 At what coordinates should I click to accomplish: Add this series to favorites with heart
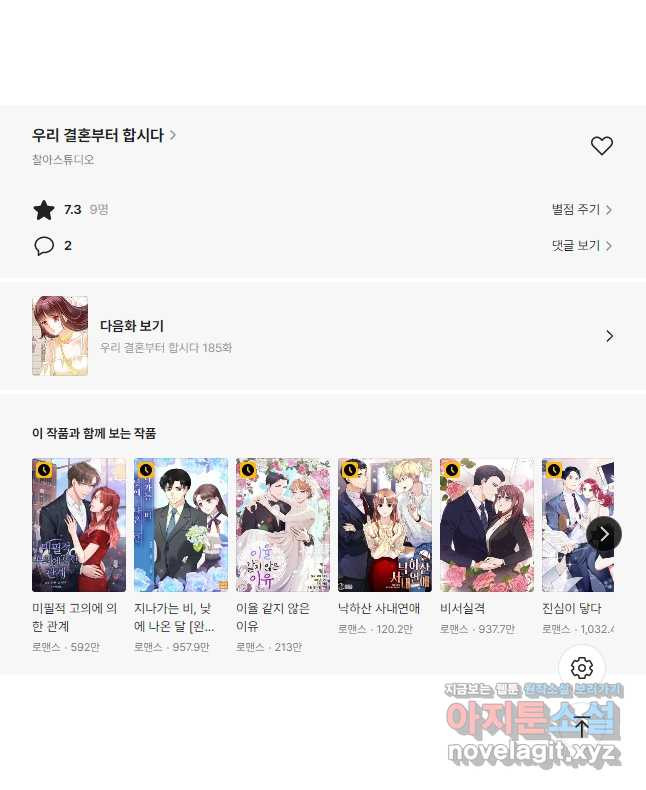(601, 146)
